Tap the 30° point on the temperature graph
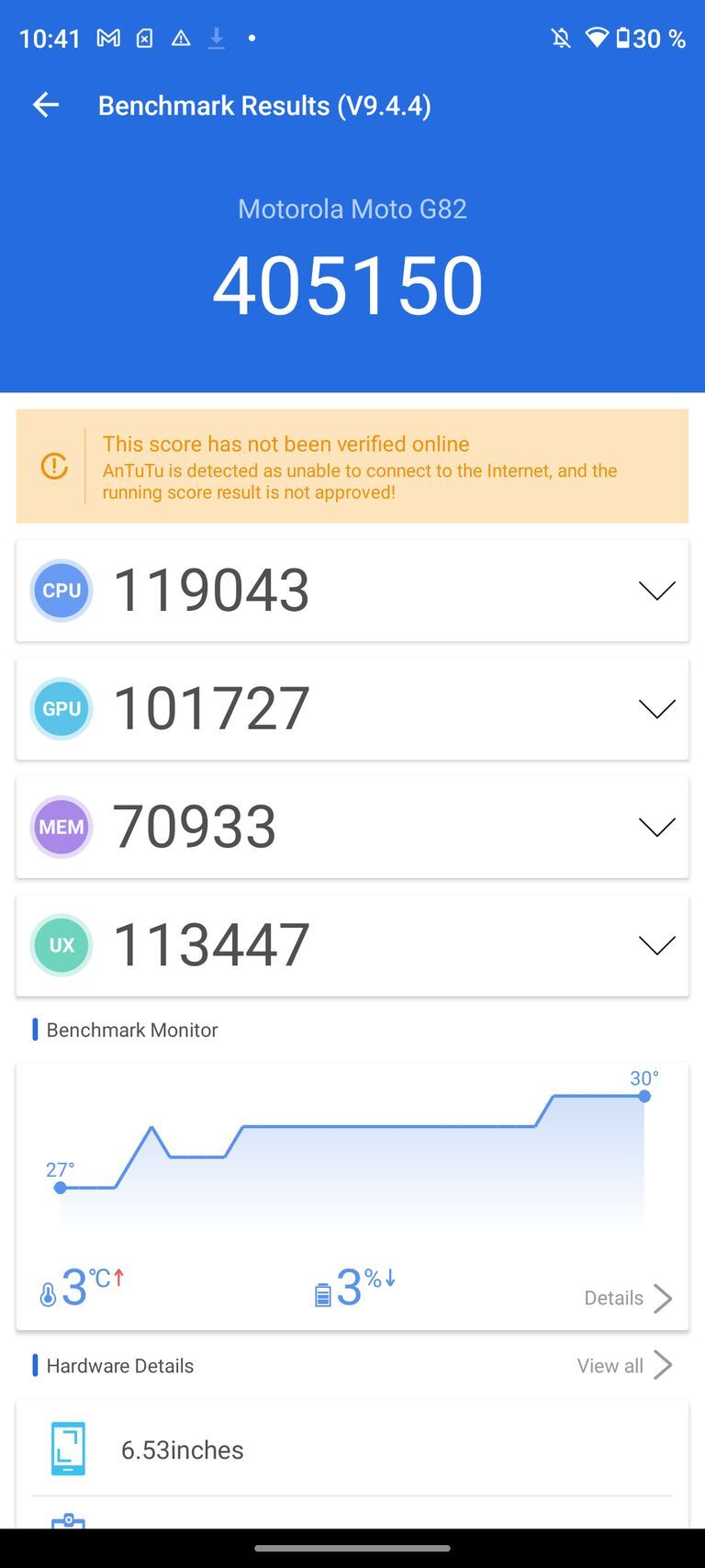Screen dimensions: 705x1568 [643, 1096]
